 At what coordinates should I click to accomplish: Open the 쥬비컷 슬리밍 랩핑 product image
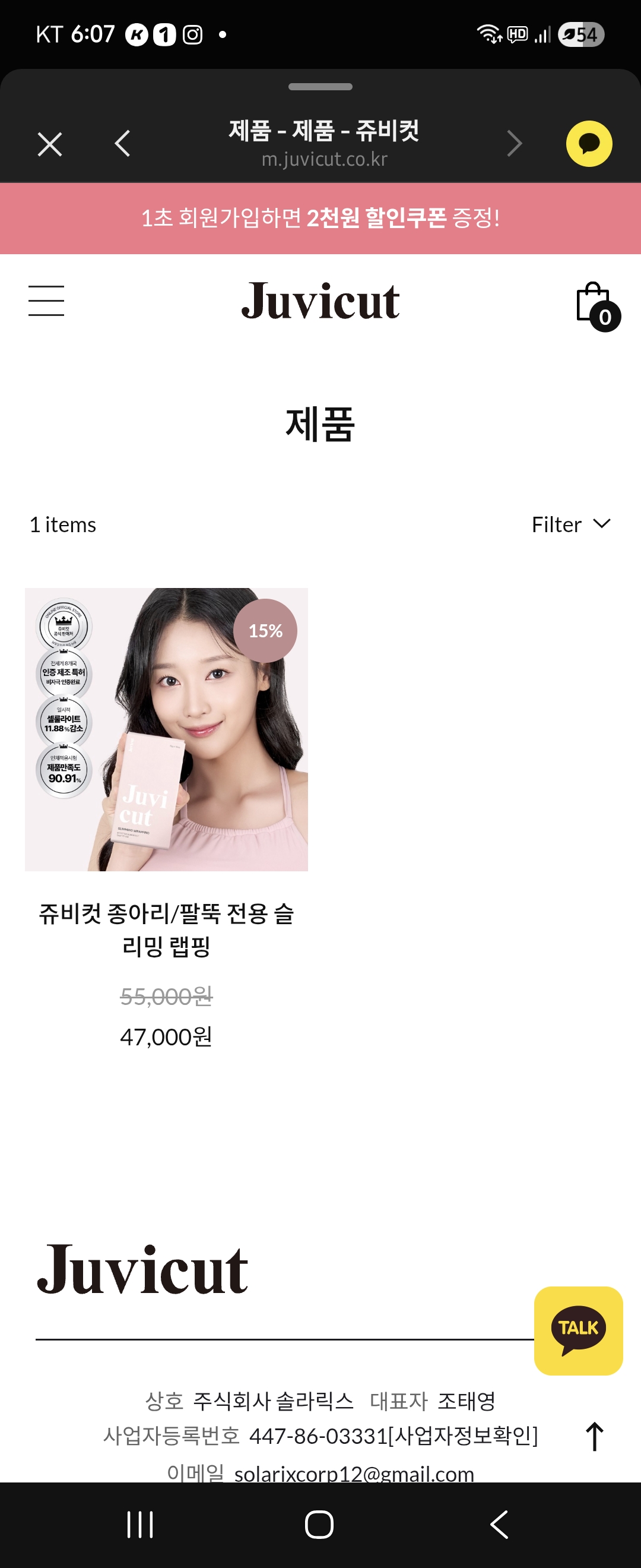[166, 729]
